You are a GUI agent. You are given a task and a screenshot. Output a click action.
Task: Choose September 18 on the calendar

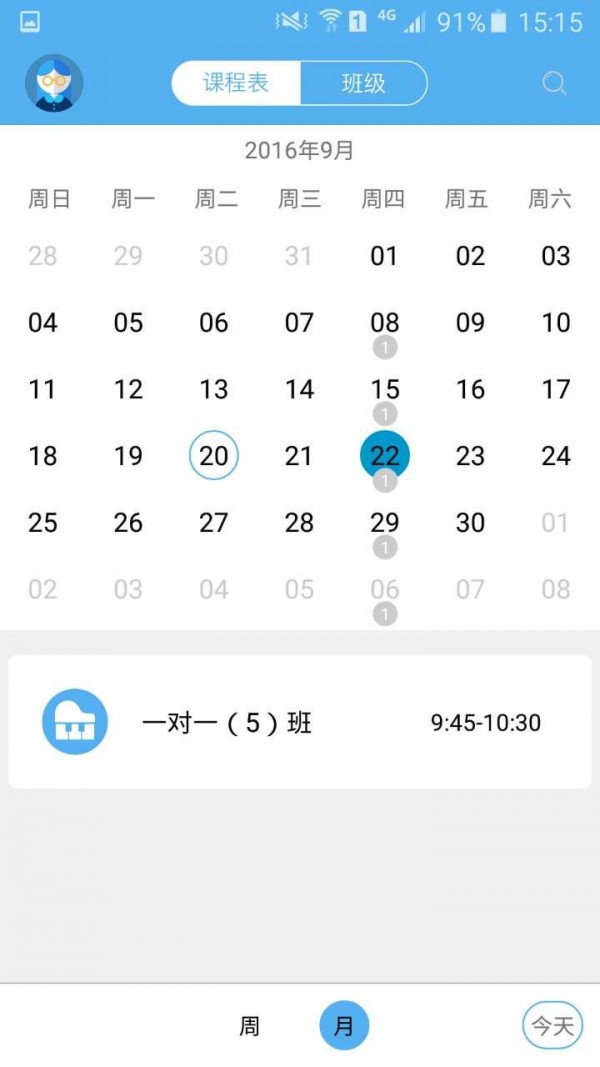click(x=43, y=456)
